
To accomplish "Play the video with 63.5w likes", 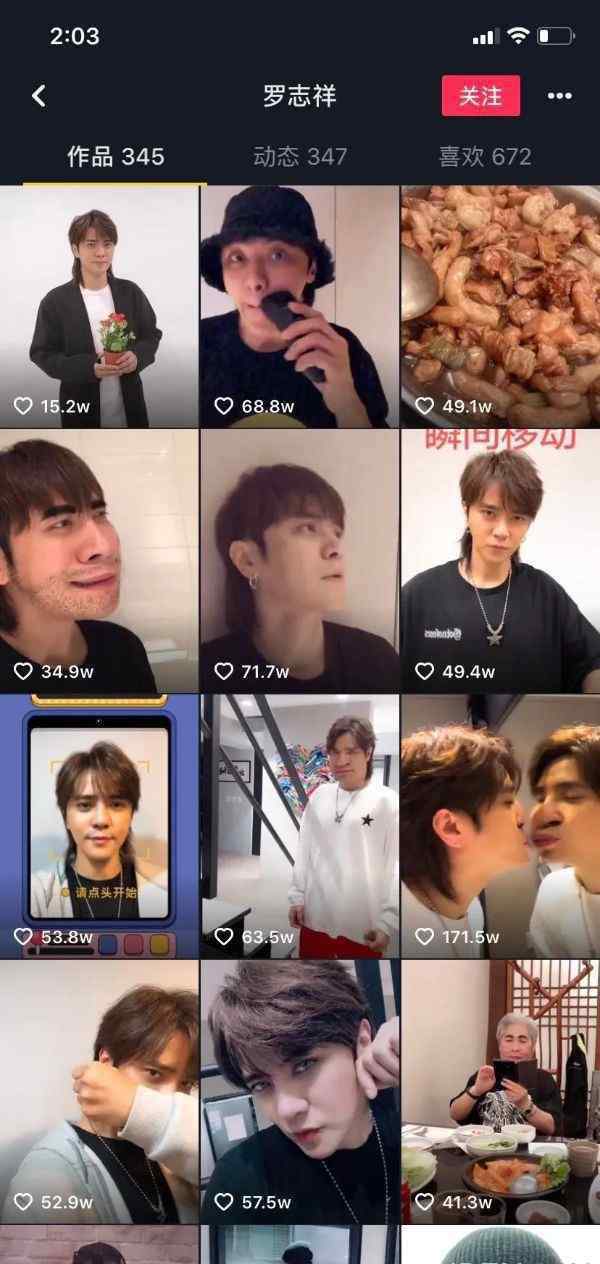I will click(300, 827).
